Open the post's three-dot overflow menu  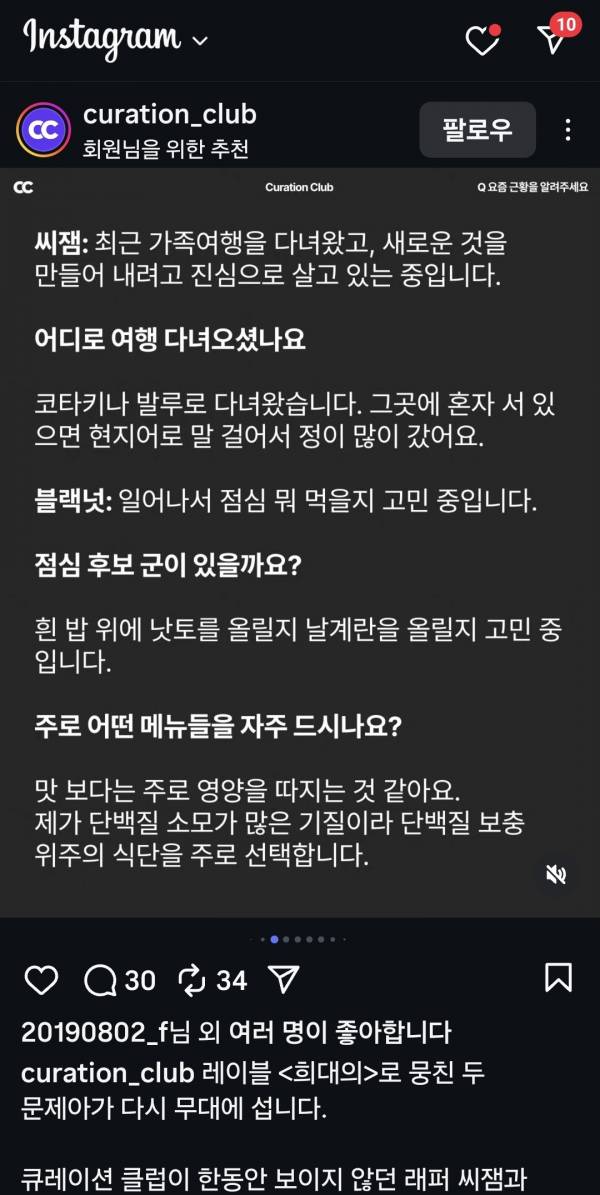point(567,130)
